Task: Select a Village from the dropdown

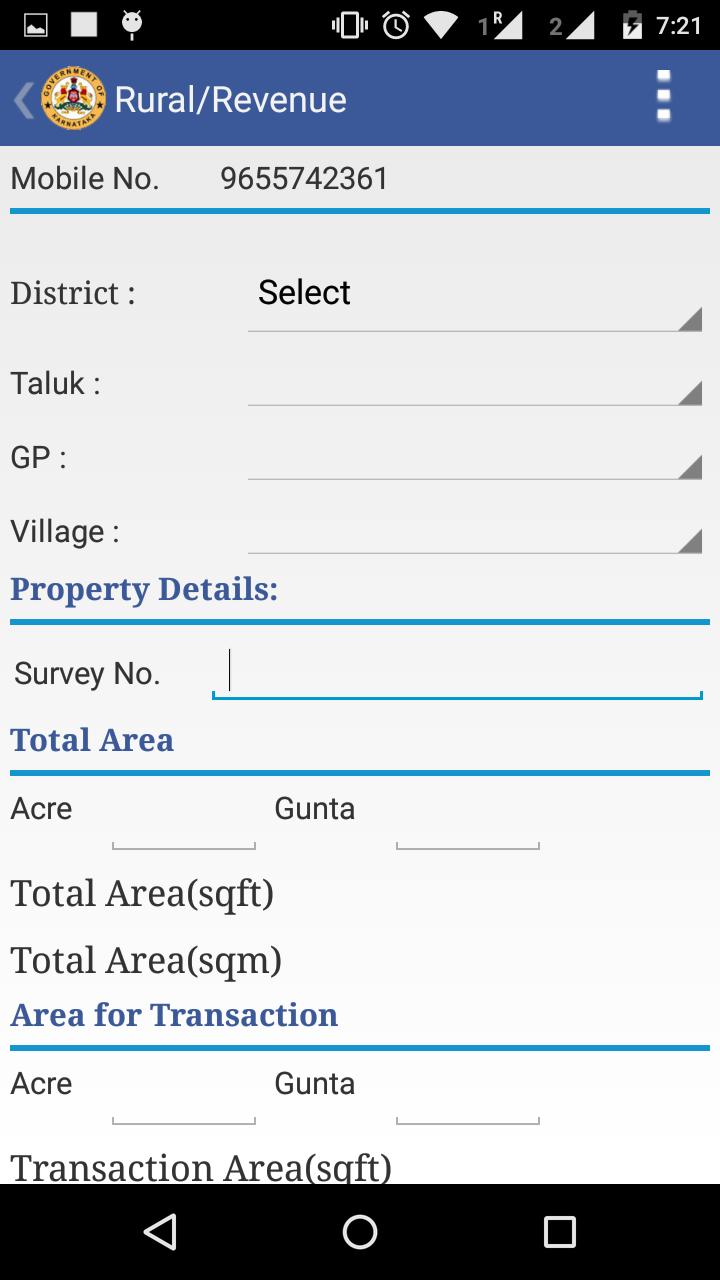Action: 474,532
